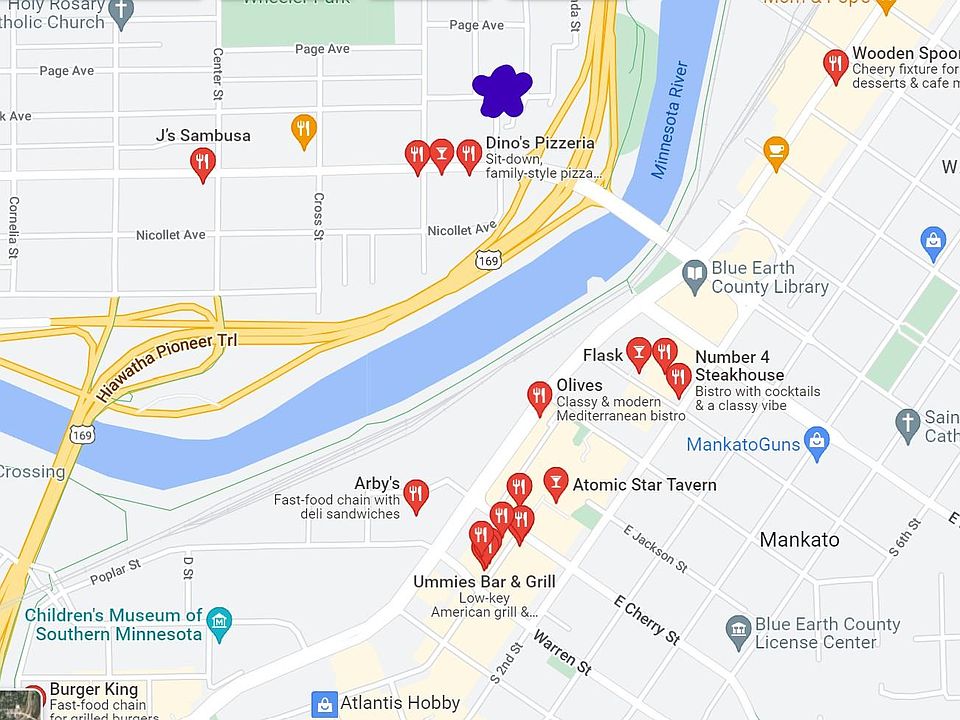The image size is (960, 720).
Task: Tap the purple property location marker
Action: point(502,91)
